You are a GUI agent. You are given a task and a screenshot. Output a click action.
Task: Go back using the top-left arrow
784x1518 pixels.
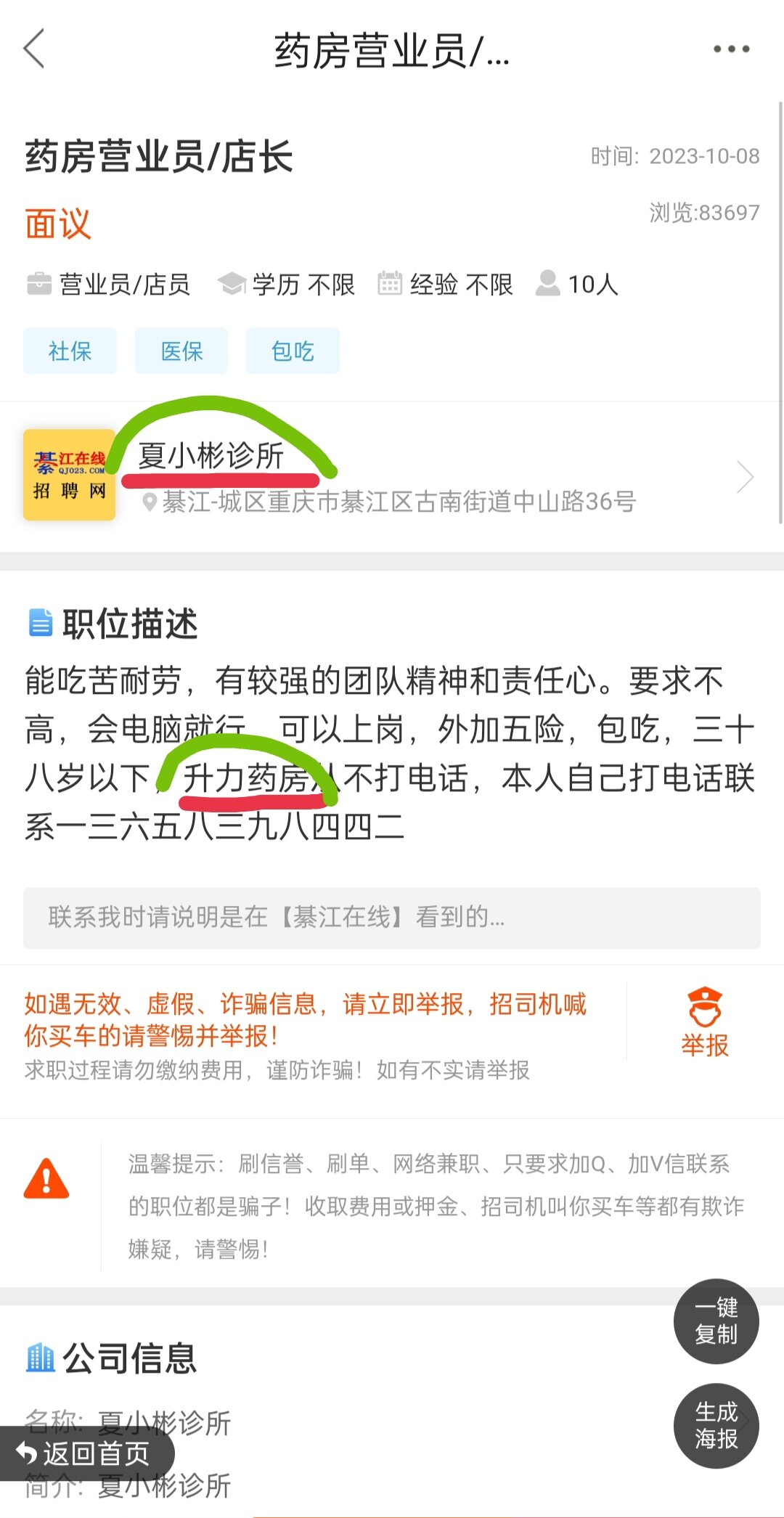pyautogui.click(x=34, y=49)
